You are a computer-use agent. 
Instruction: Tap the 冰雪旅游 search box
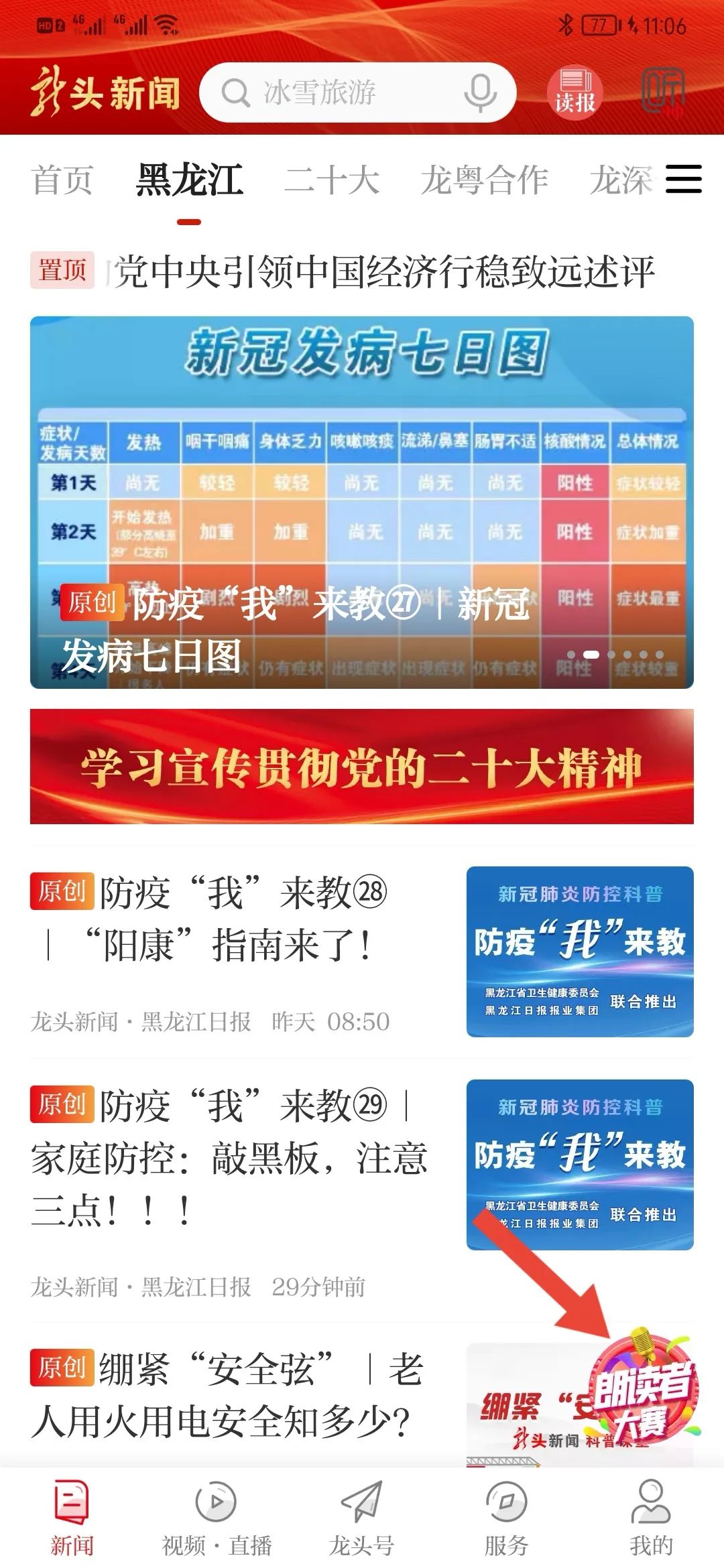[x=335, y=92]
